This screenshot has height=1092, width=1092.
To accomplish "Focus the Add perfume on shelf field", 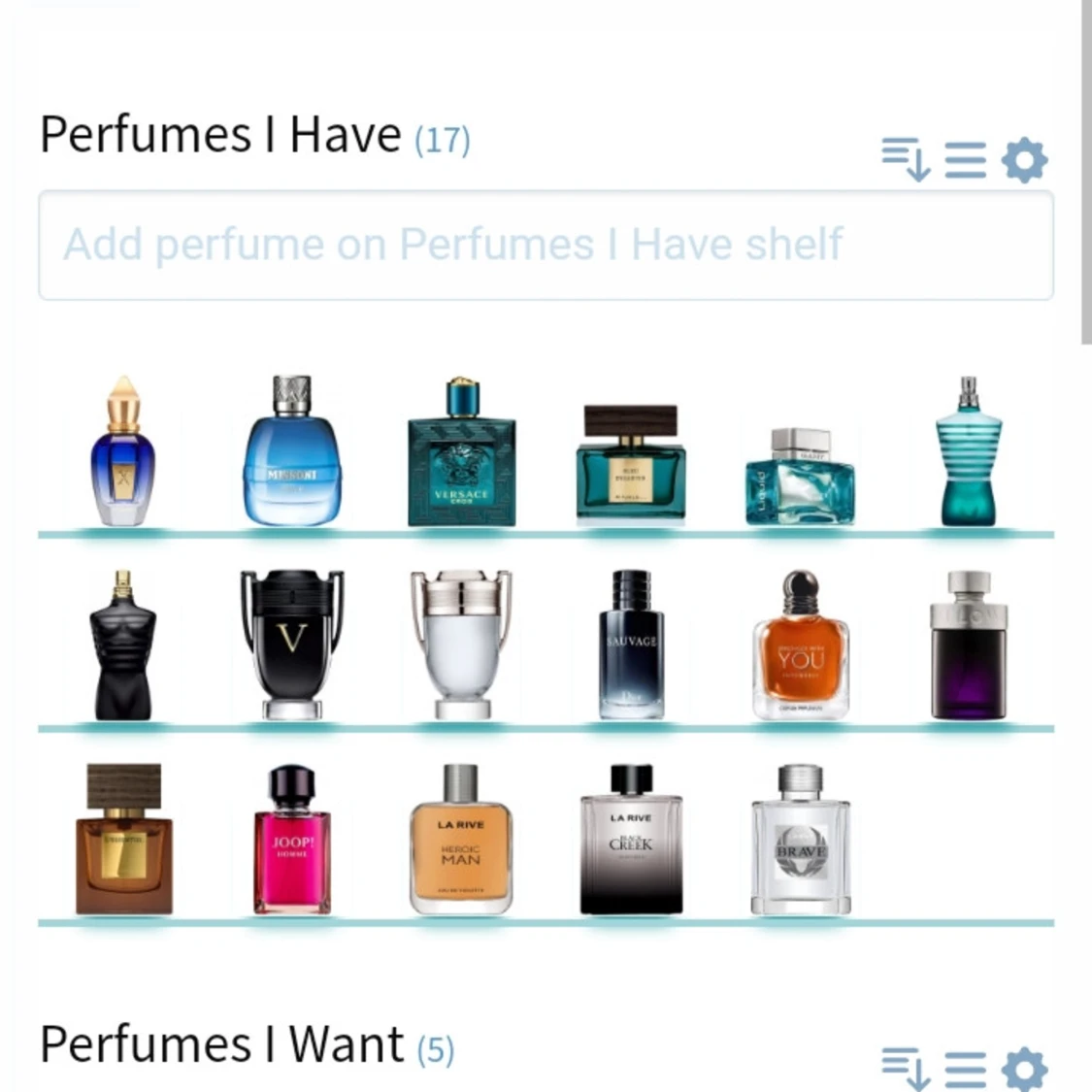I will click(x=546, y=246).
